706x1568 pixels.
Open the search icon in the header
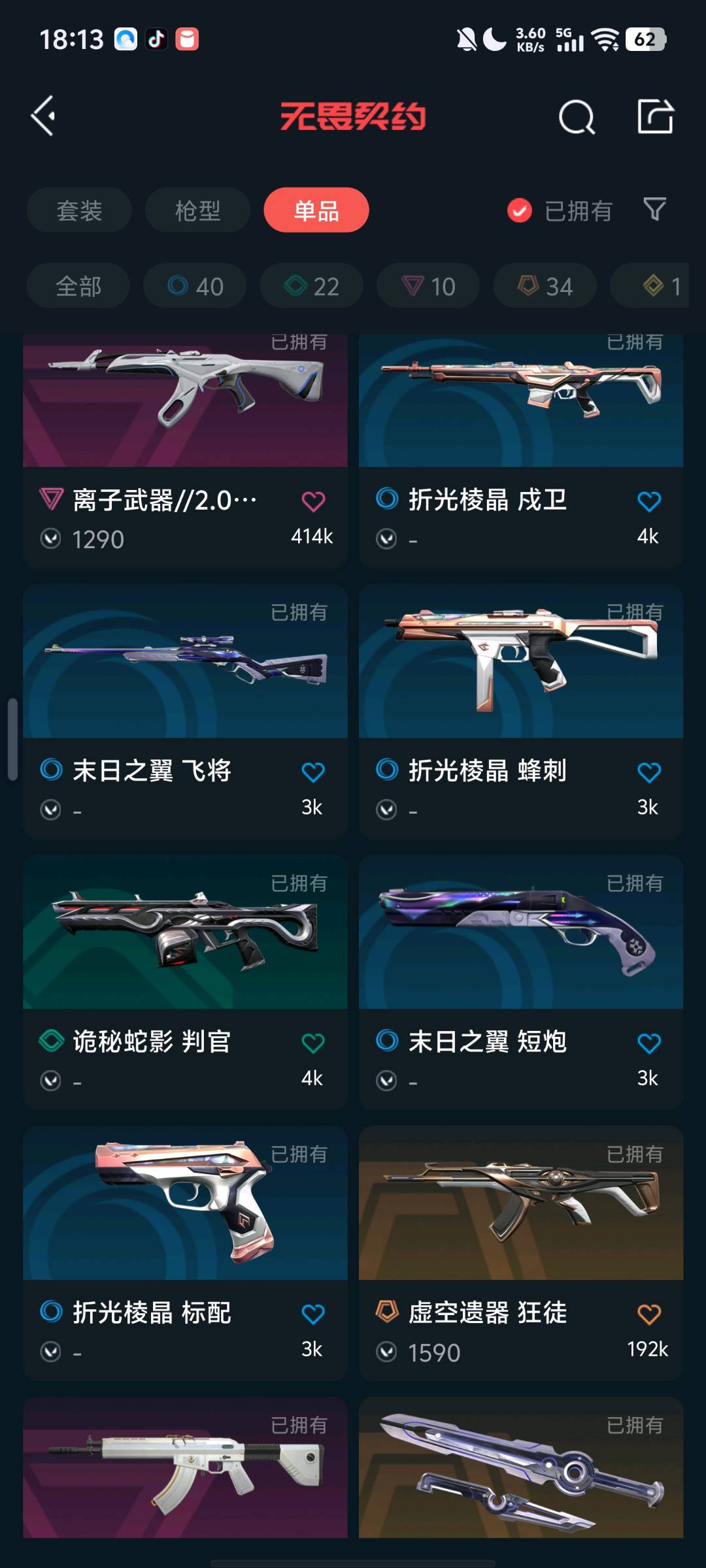pyautogui.click(x=576, y=118)
